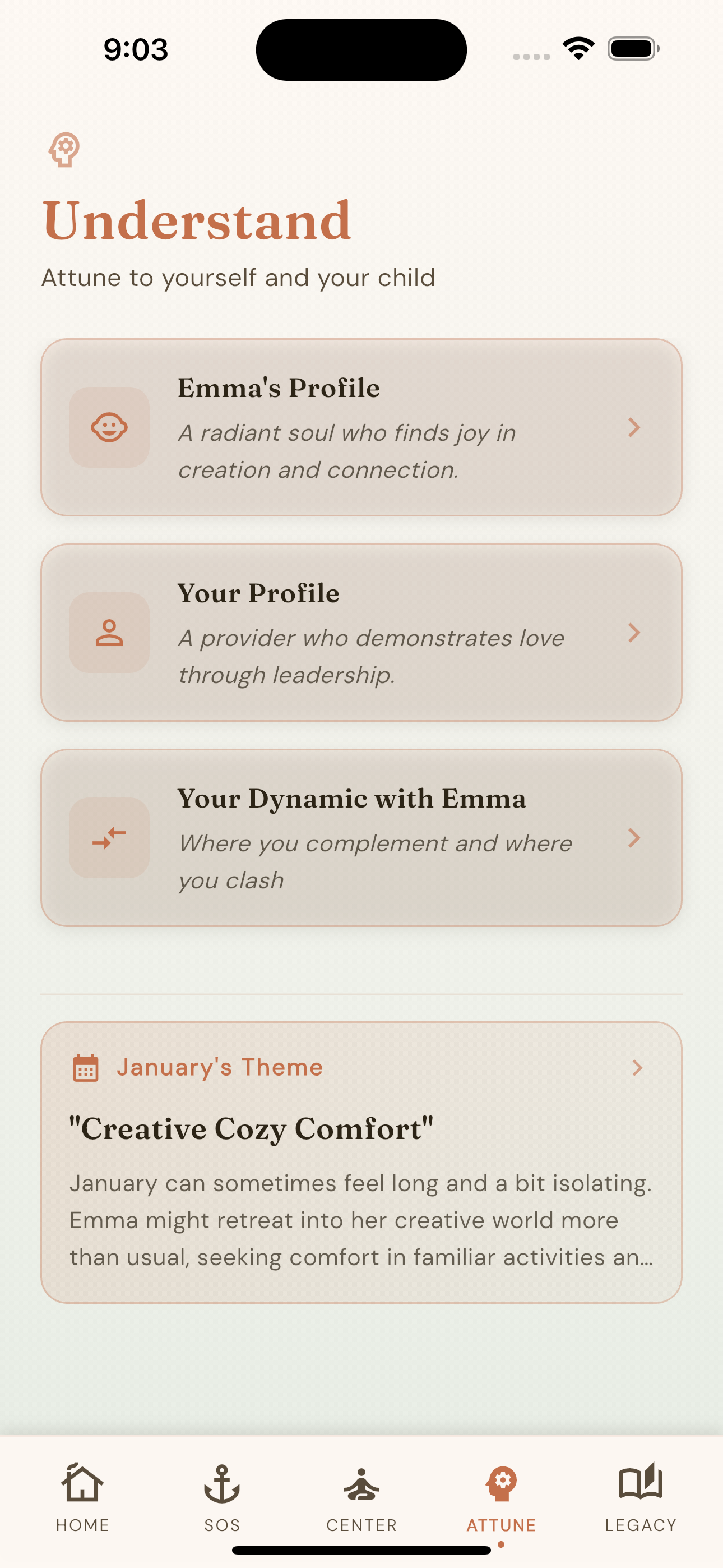Expand Your Profile using the right chevron
723x1568 pixels.
tap(635, 633)
